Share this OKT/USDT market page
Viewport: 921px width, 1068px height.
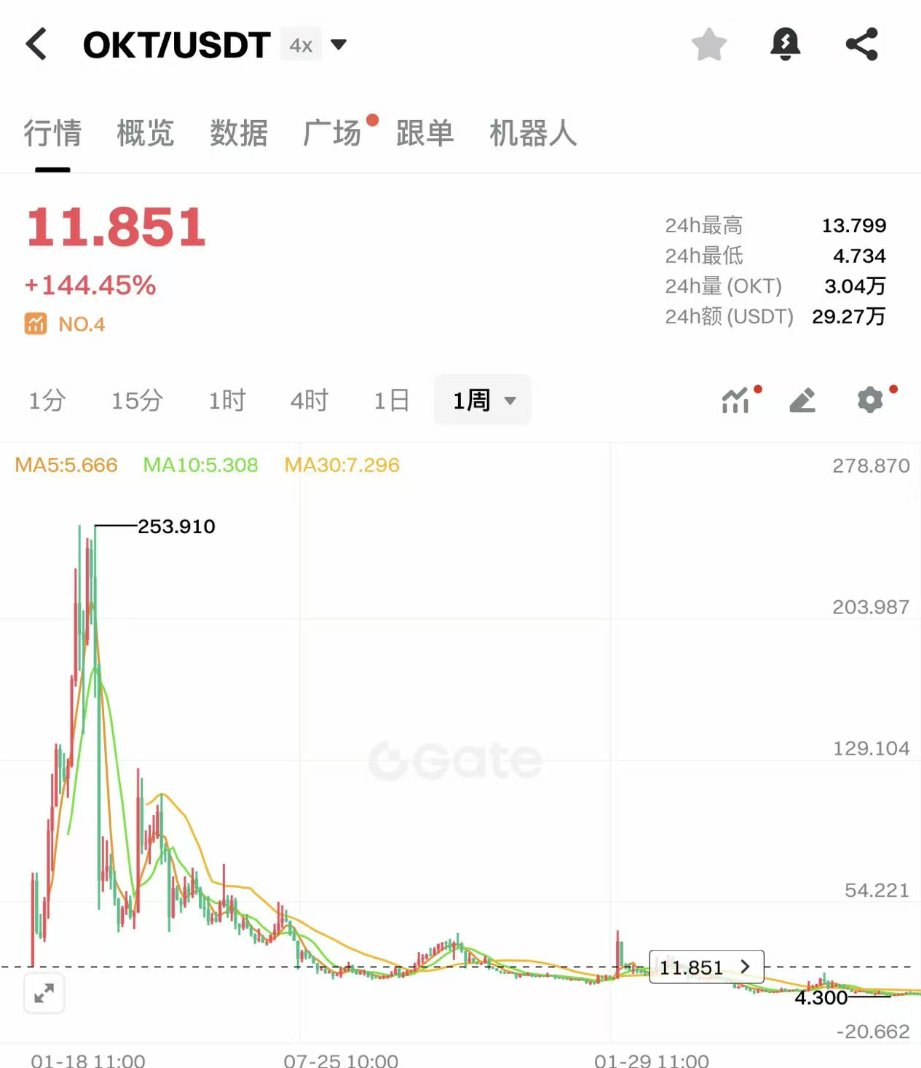pyautogui.click(x=861, y=45)
